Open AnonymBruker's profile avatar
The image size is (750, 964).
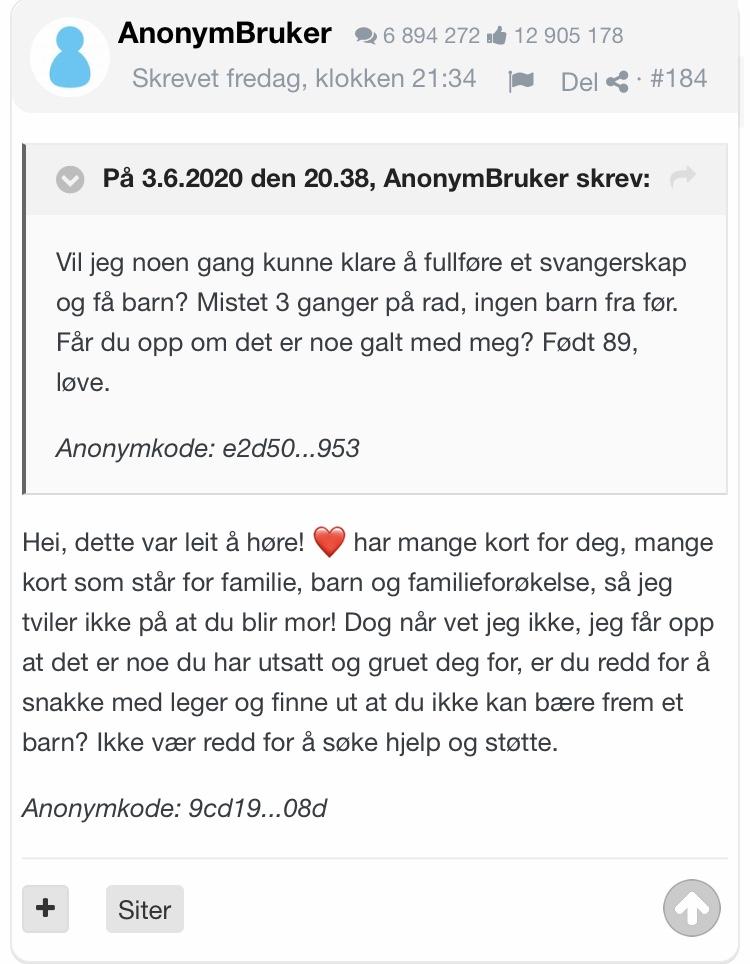coord(70,56)
